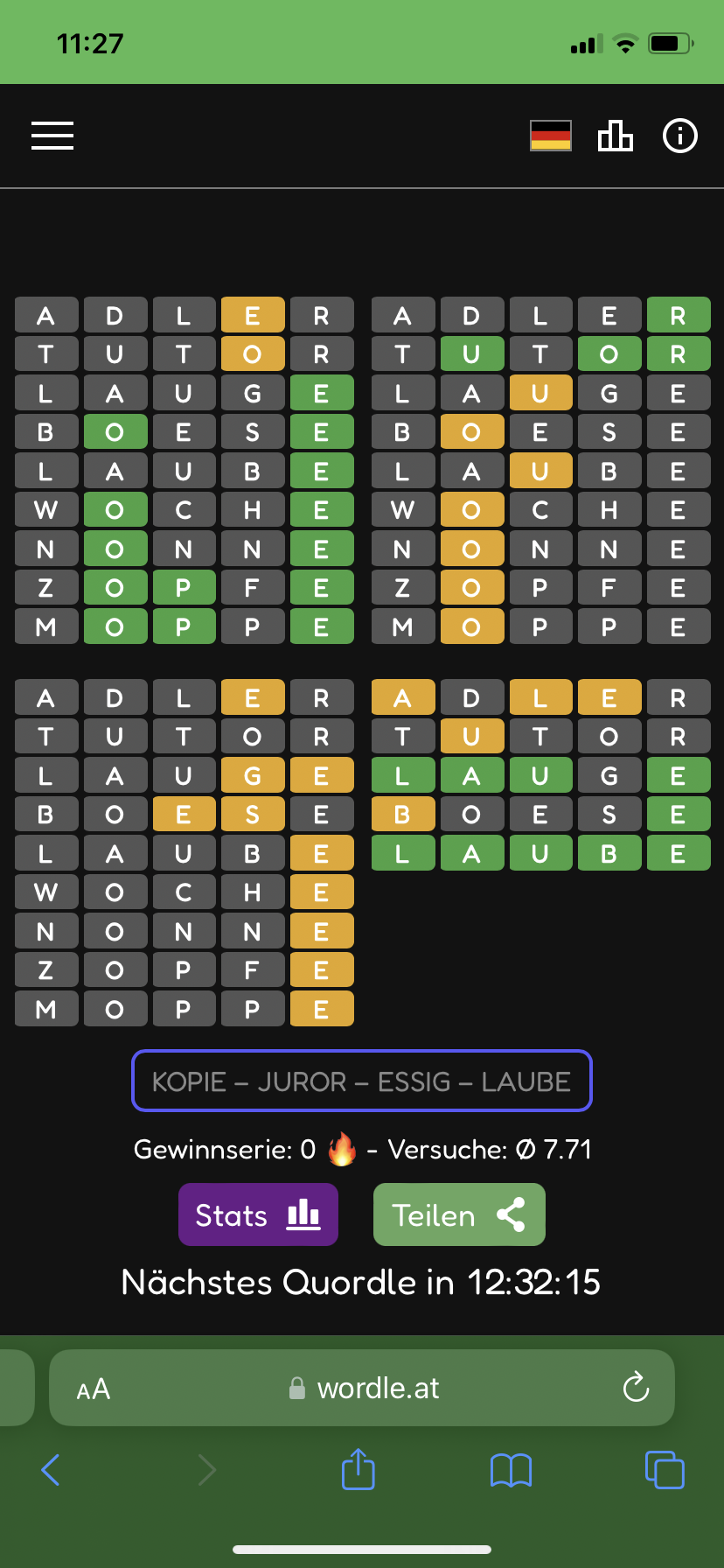Open the AA reader options in Safari
724x1568 pixels.
94,1389
